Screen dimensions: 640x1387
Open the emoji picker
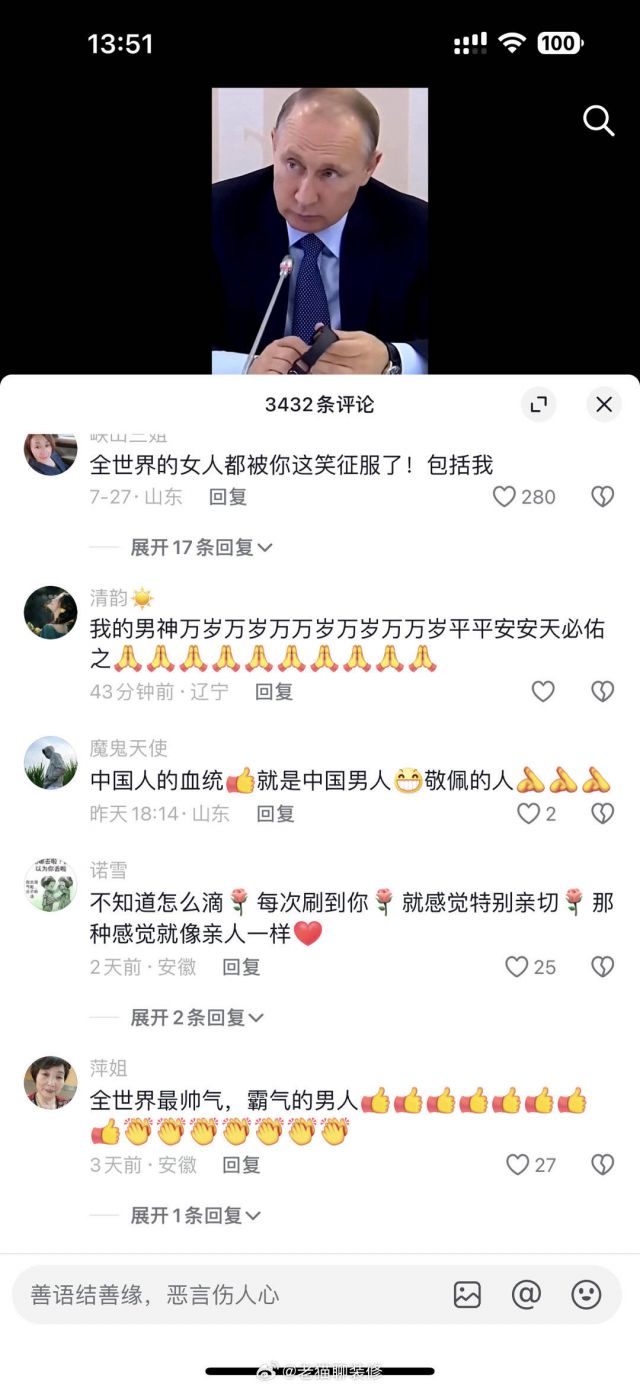(586, 1295)
